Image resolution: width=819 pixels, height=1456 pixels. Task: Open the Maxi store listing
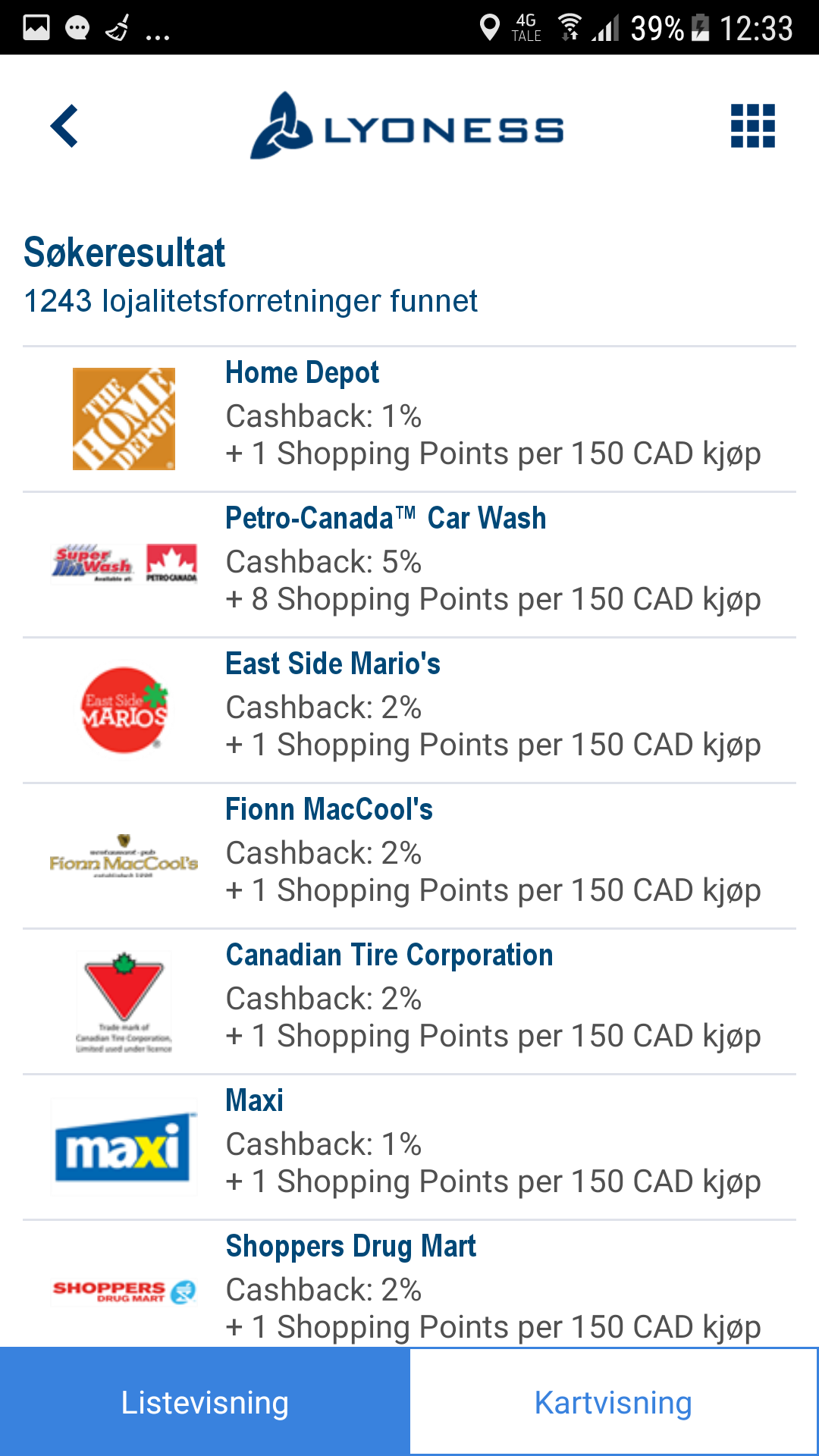pos(409,1147)
